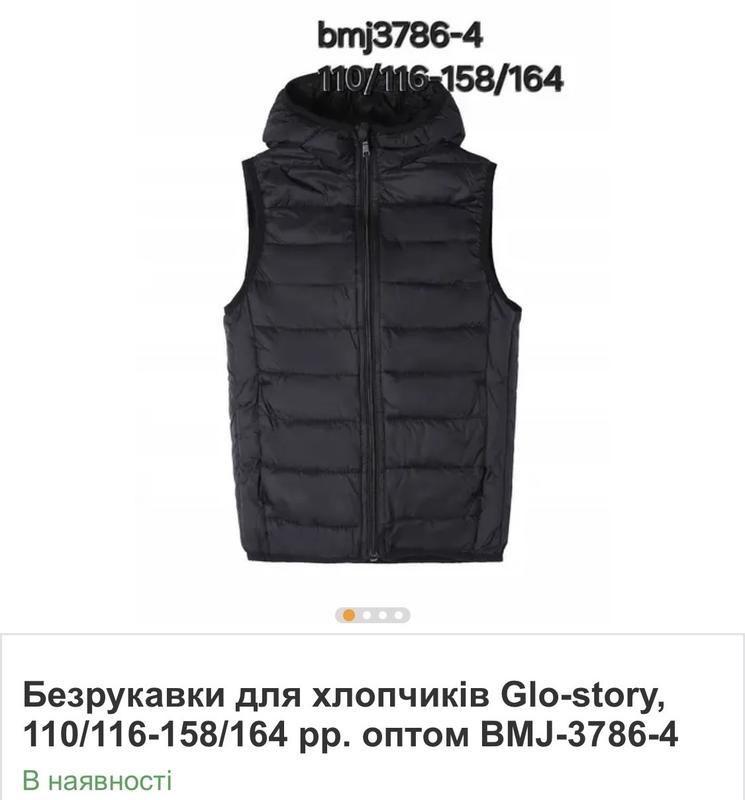Open the black vest product photo
Viewport: 745px width, 800px height.
[x=372, y=330]
